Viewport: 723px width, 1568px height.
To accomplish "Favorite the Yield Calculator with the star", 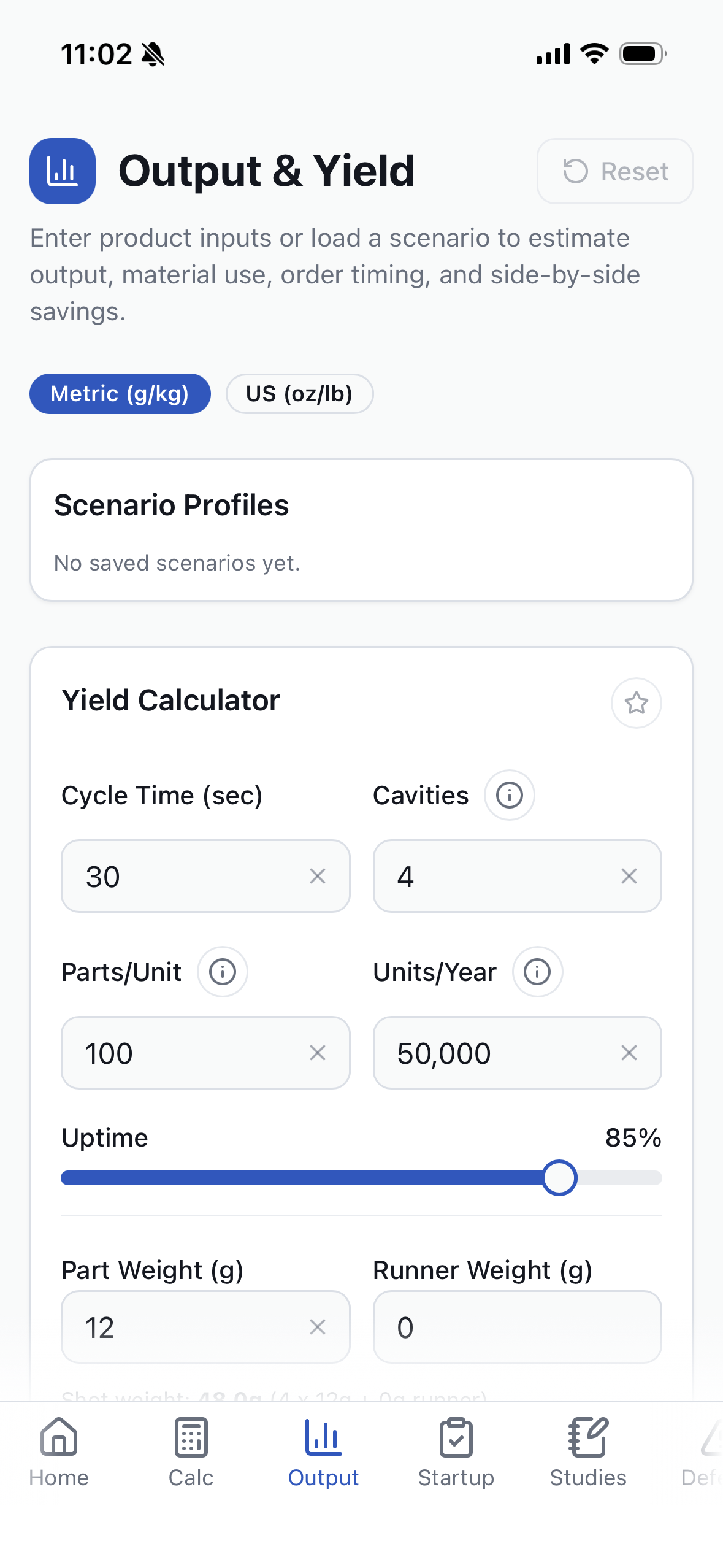I will [x=636, y=703].
